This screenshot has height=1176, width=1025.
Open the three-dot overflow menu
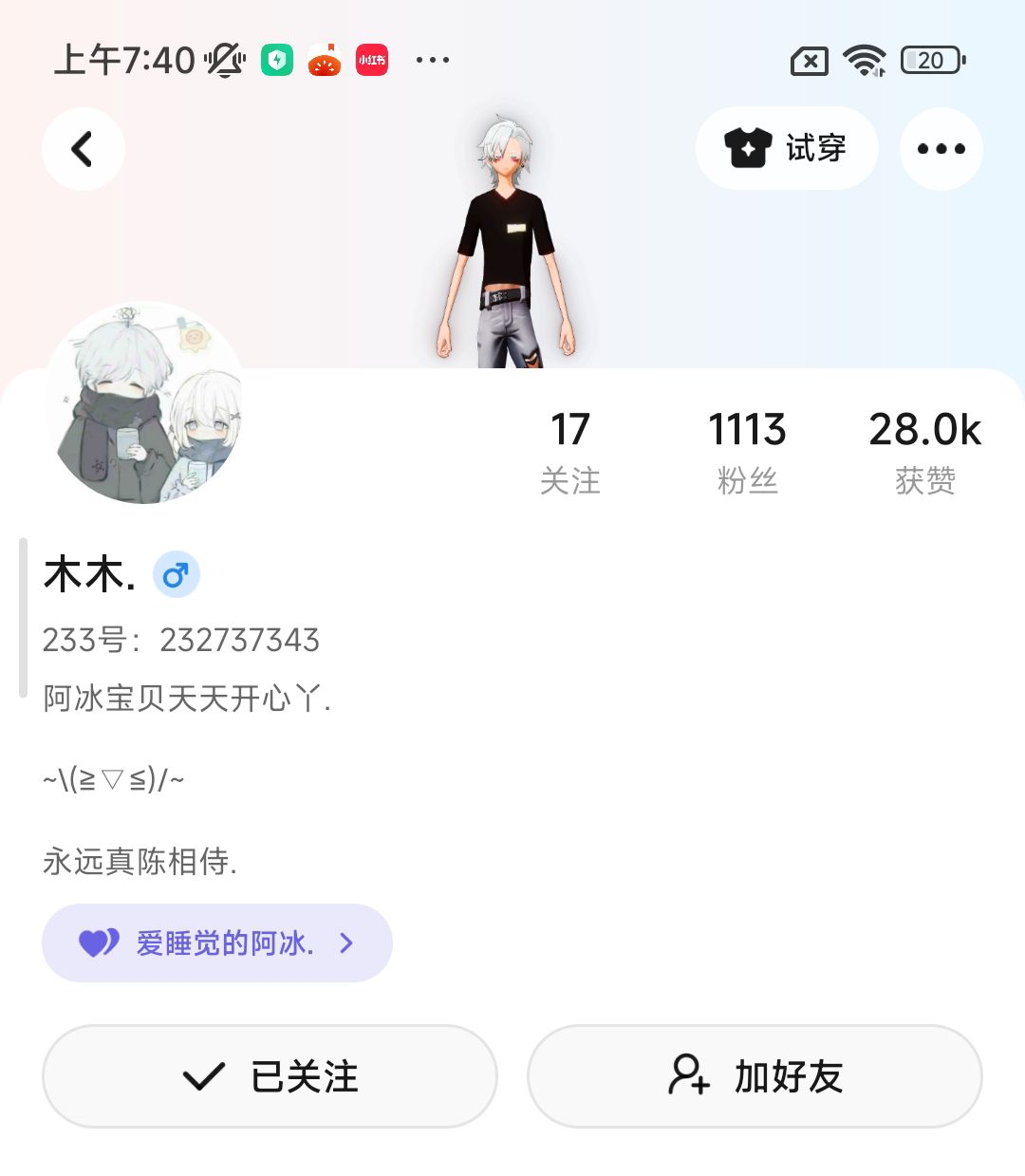(941, 148)
